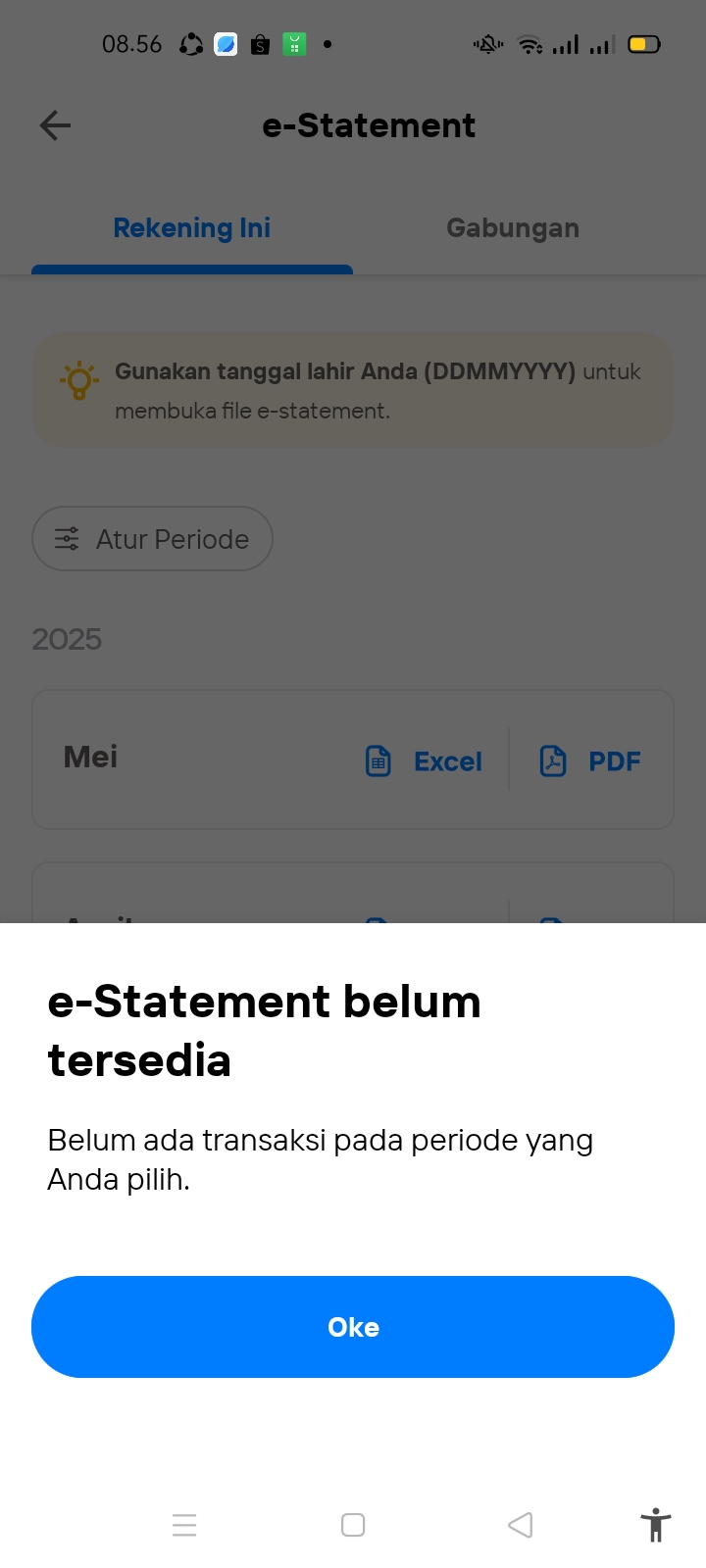Tap the system back navigation button

pos(521,1525)
